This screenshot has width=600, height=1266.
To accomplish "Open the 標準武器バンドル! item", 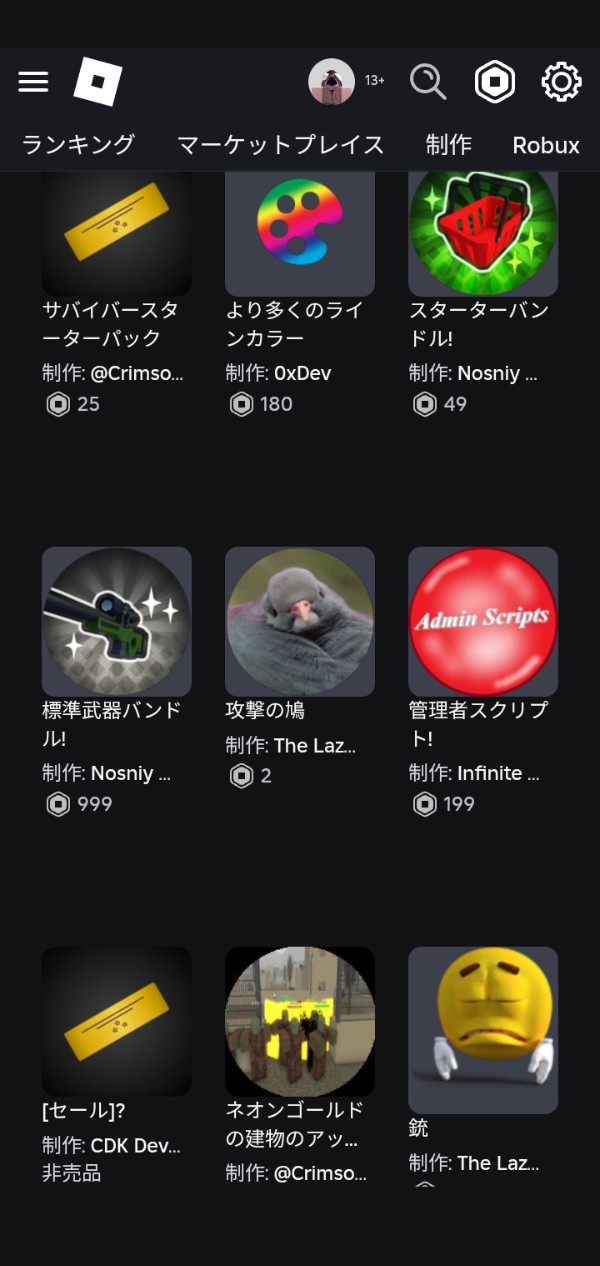I will pos(116,621).
